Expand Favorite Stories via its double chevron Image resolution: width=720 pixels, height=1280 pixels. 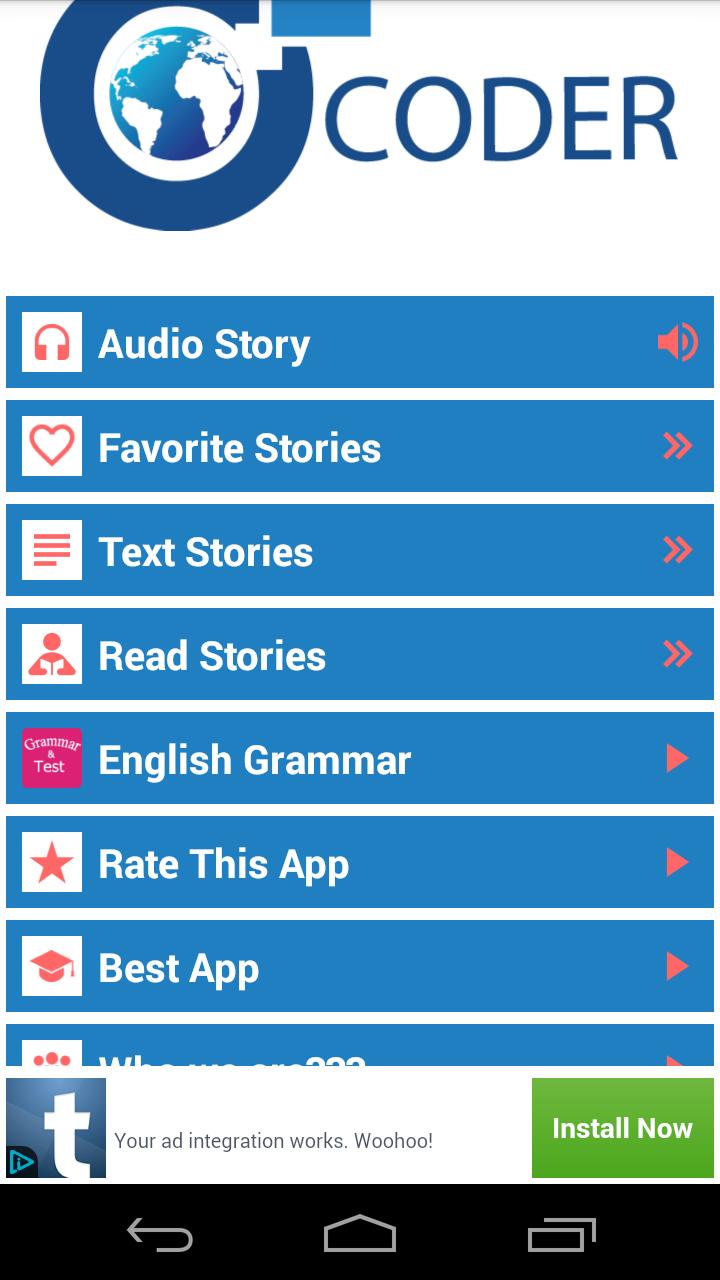point(677,446)
